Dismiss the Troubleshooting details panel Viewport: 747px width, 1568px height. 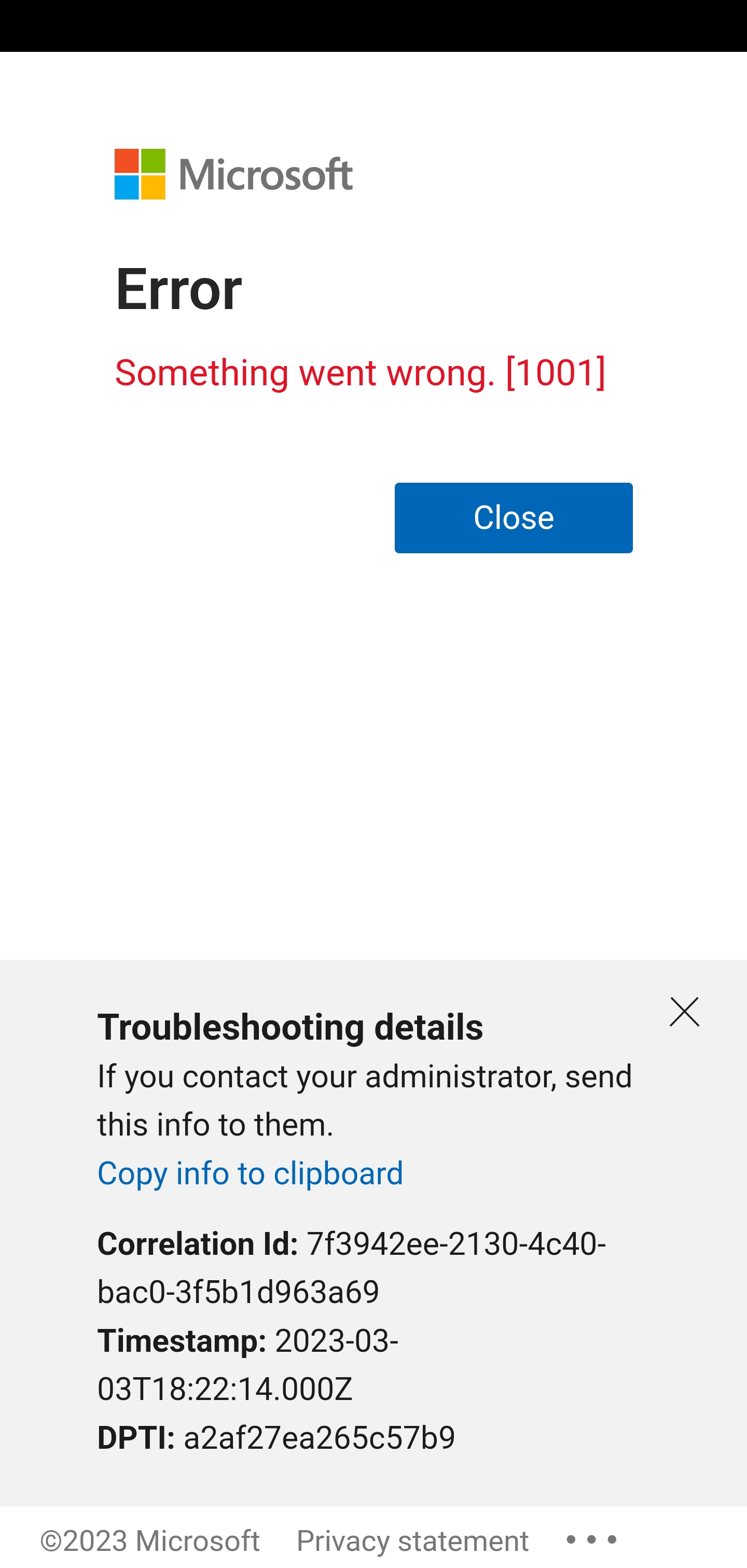click(x=684, y=1012)
